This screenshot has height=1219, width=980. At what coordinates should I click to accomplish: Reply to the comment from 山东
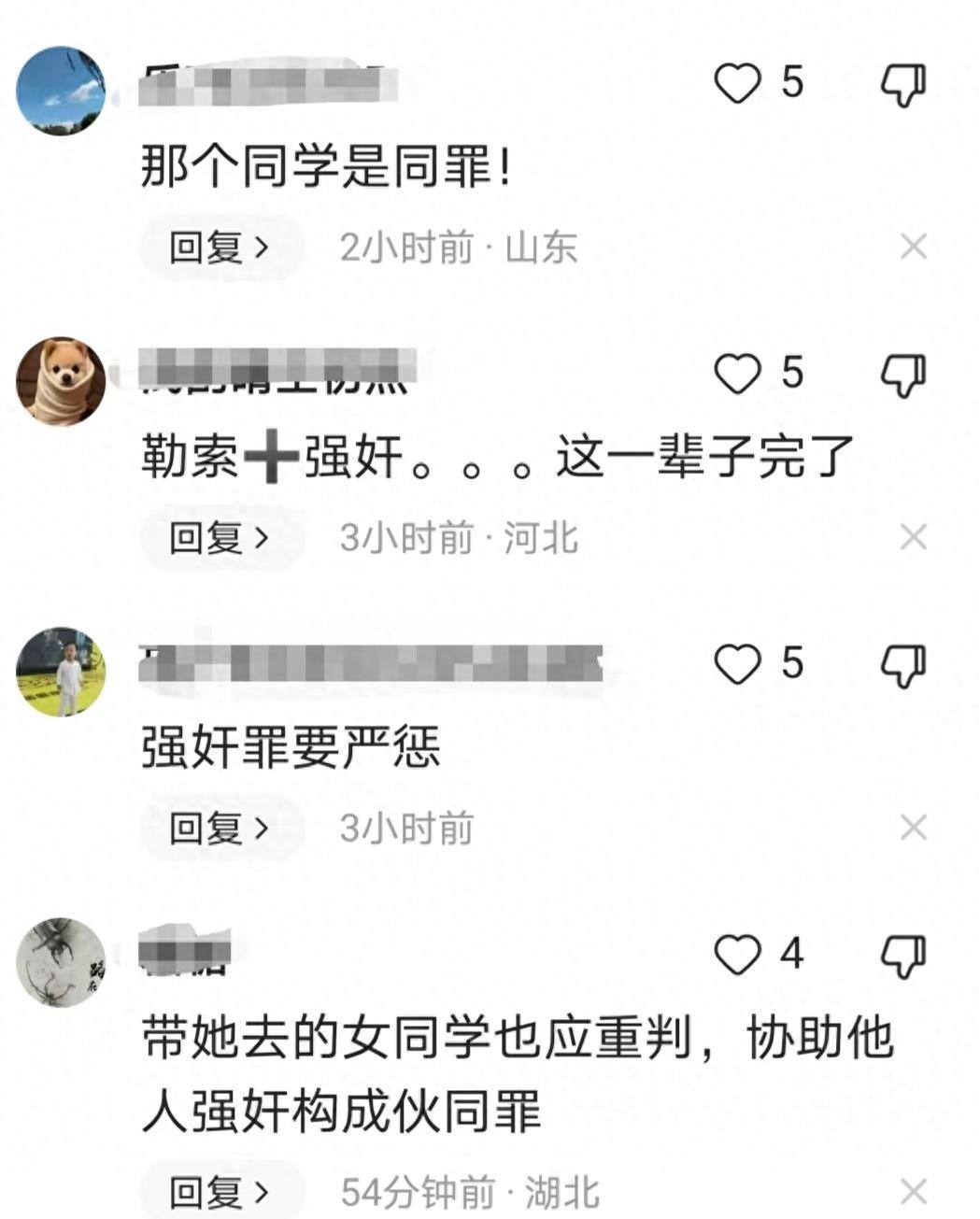point(220,248)
